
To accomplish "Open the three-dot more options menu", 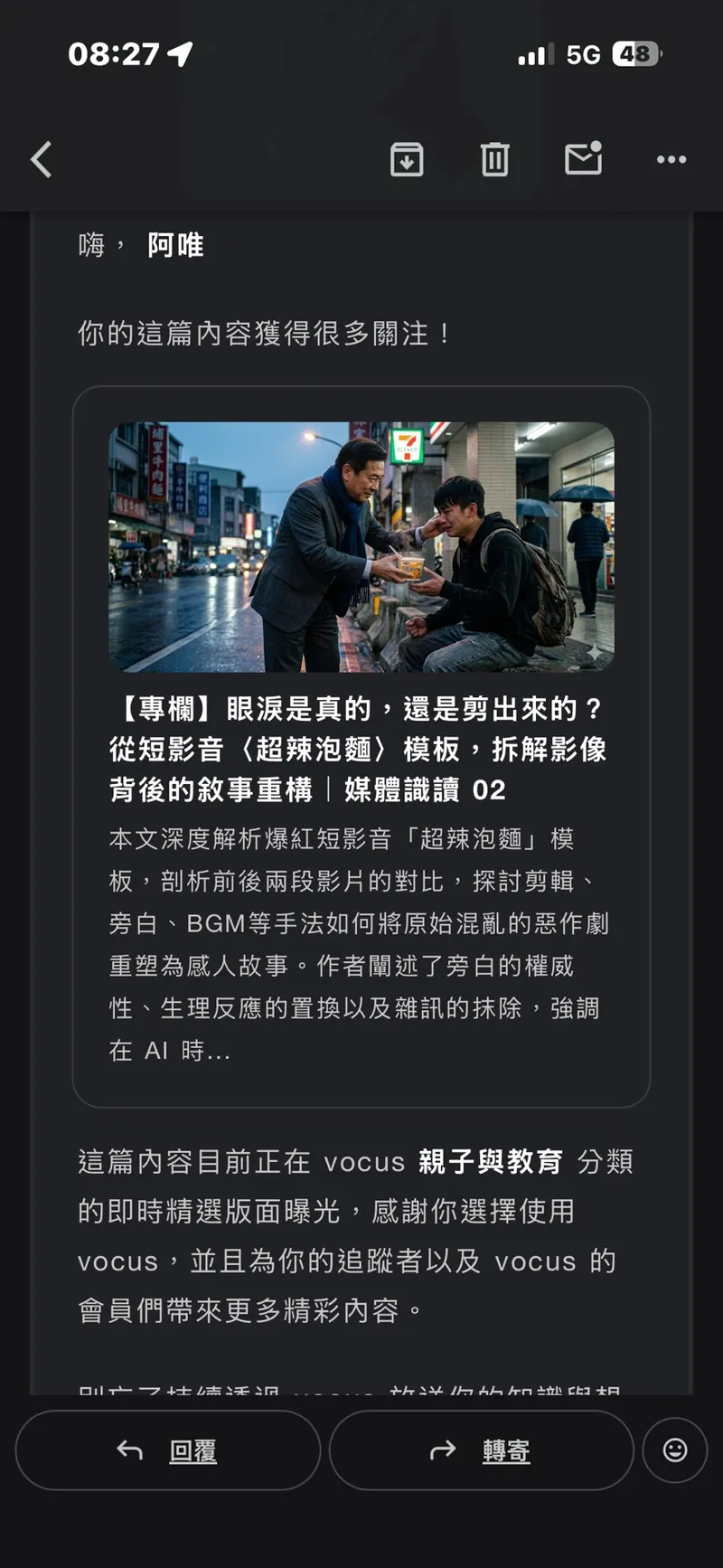I will coord(671,160).
